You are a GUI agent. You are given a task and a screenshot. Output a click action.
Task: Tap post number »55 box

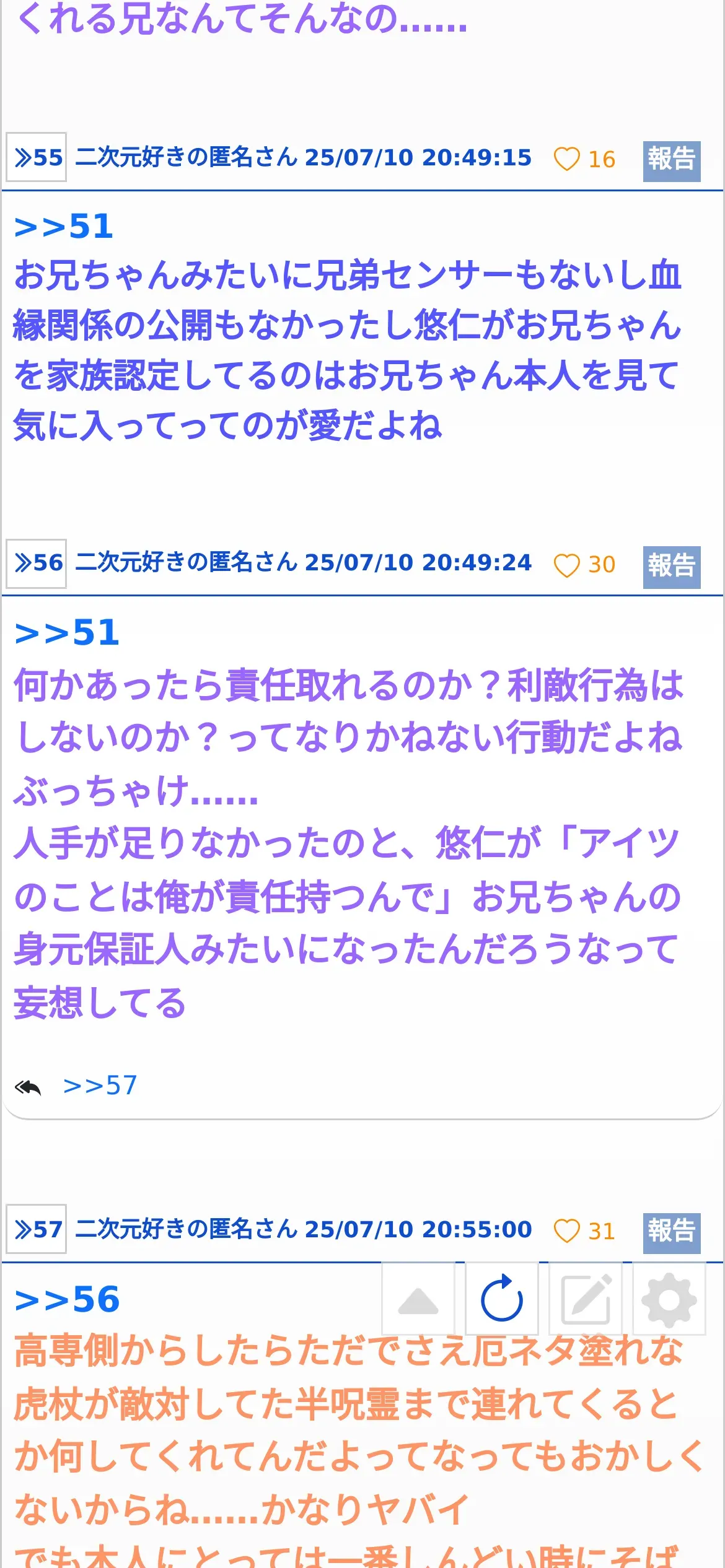point(37,157)
